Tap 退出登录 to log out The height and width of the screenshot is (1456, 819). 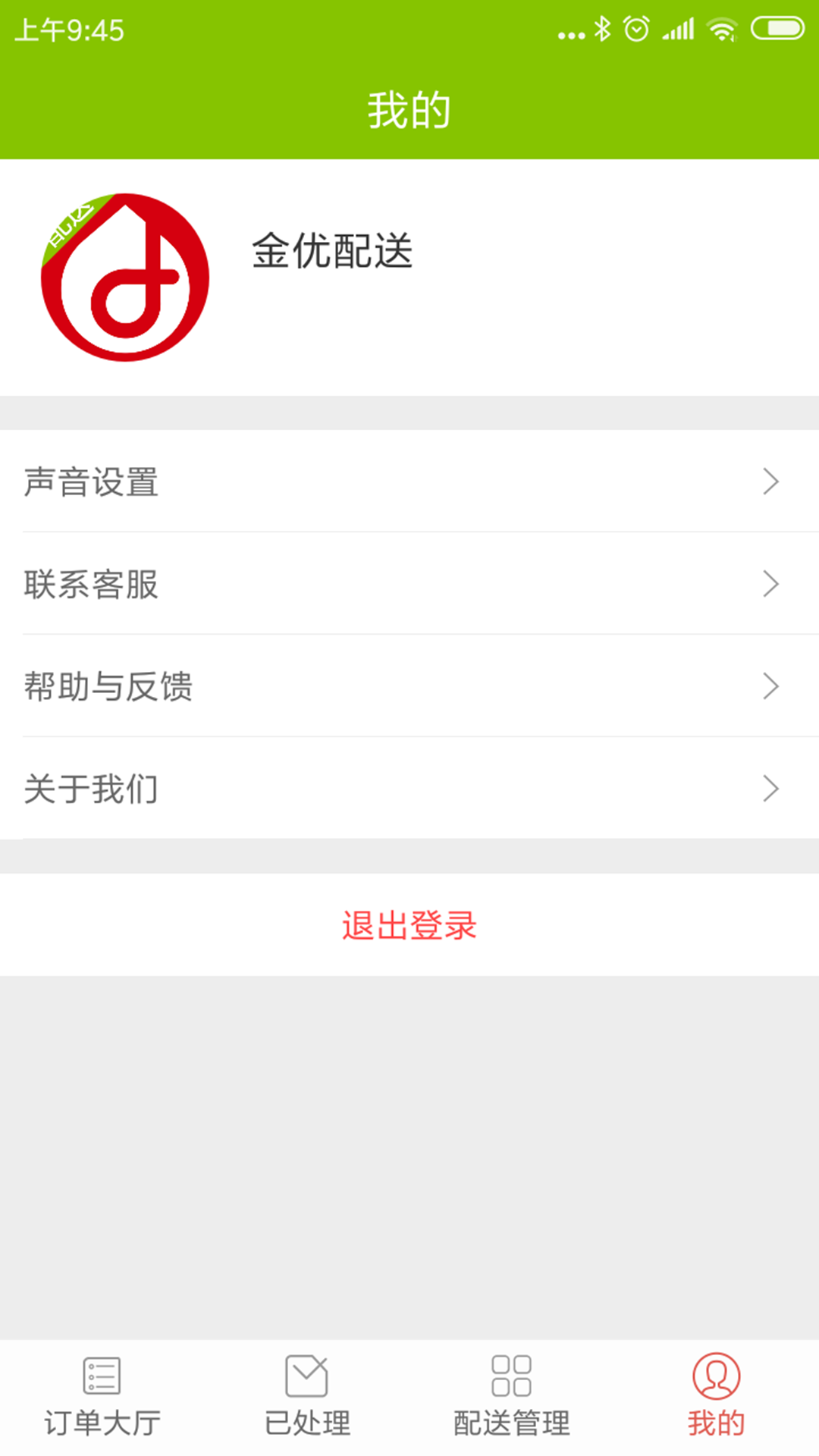coord(409,925)
